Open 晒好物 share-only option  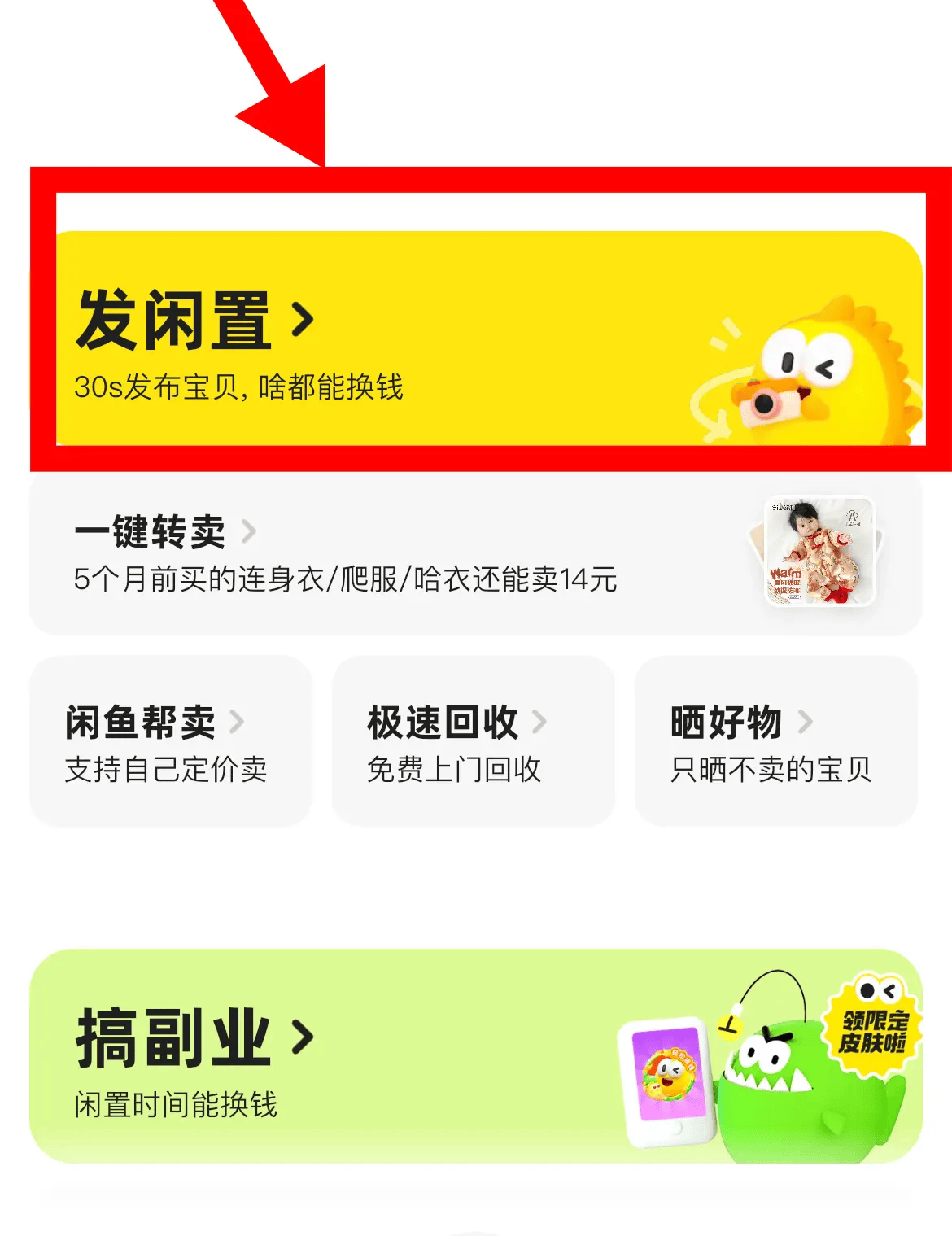click(x=775, y=741)
